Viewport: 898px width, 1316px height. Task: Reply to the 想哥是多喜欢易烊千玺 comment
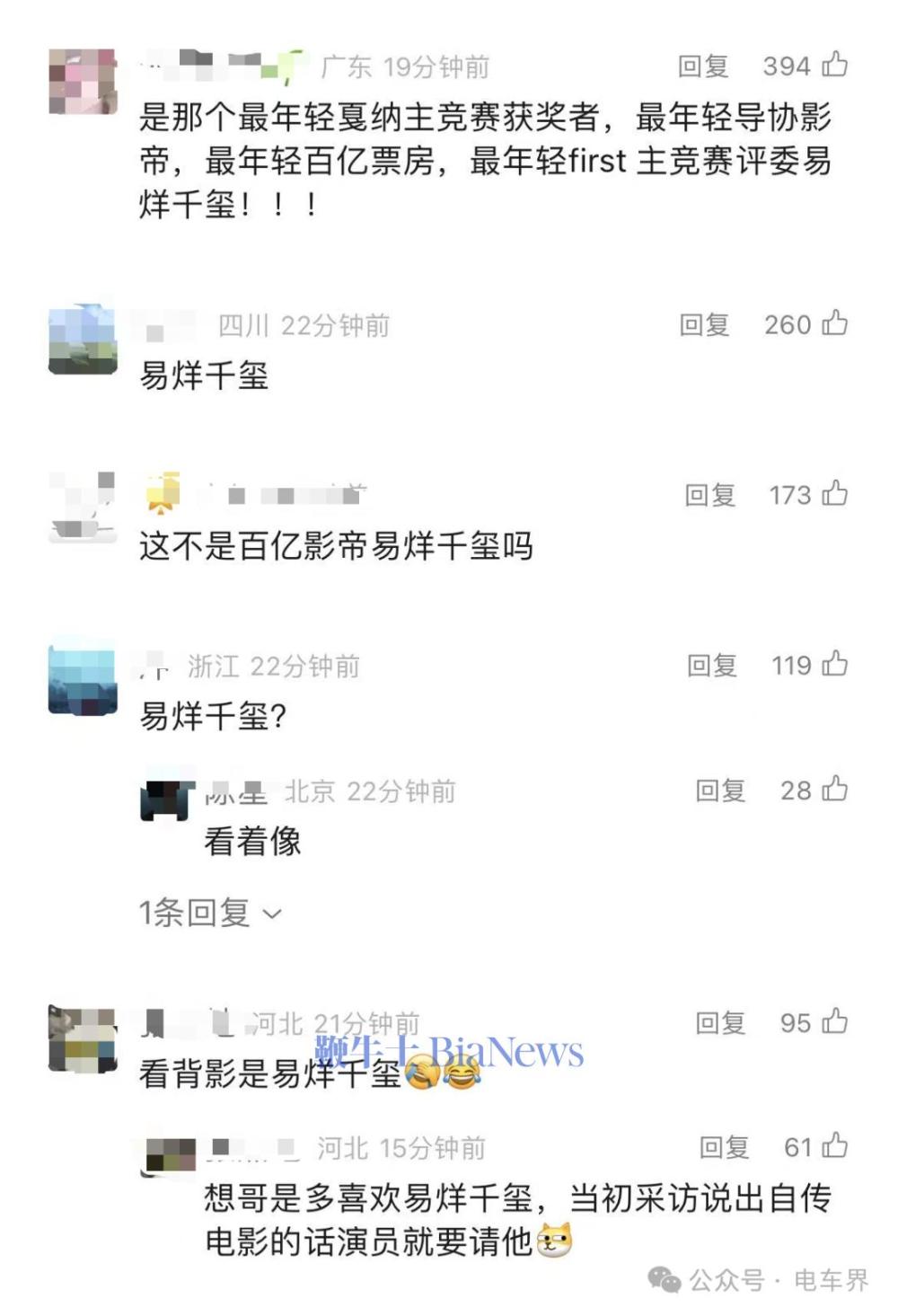click(724, 1146)
